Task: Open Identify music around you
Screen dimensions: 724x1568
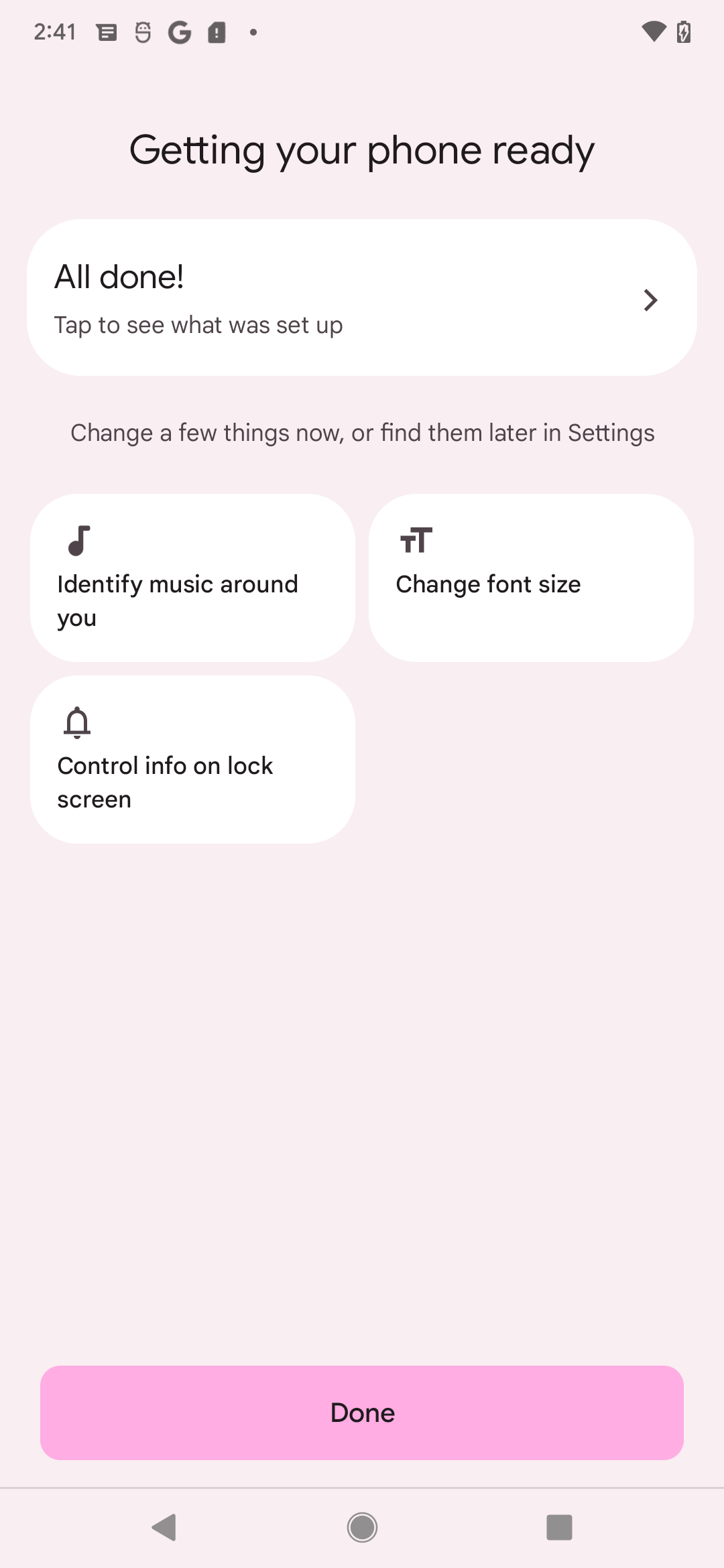Action: [192, 578]
